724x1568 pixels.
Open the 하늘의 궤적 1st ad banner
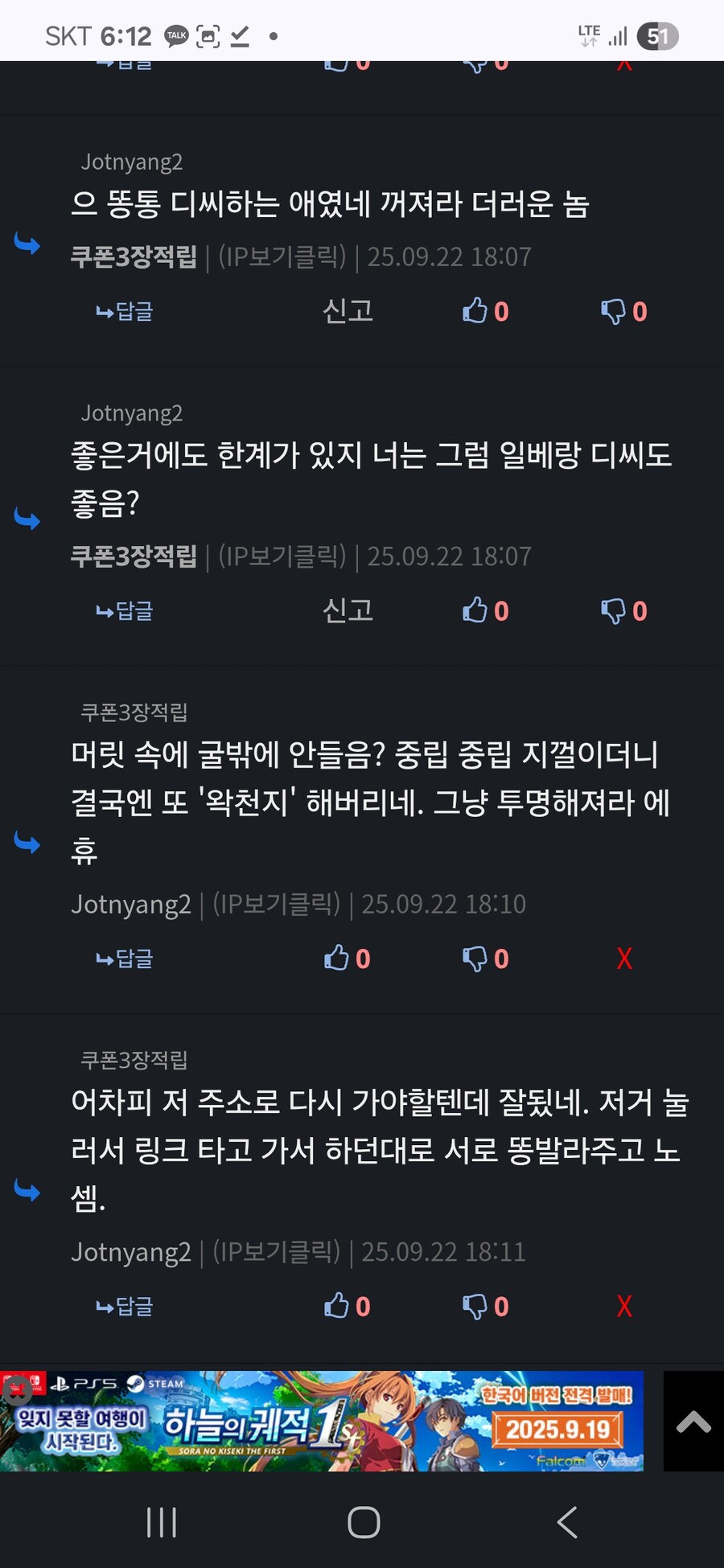pos(322,1421)
